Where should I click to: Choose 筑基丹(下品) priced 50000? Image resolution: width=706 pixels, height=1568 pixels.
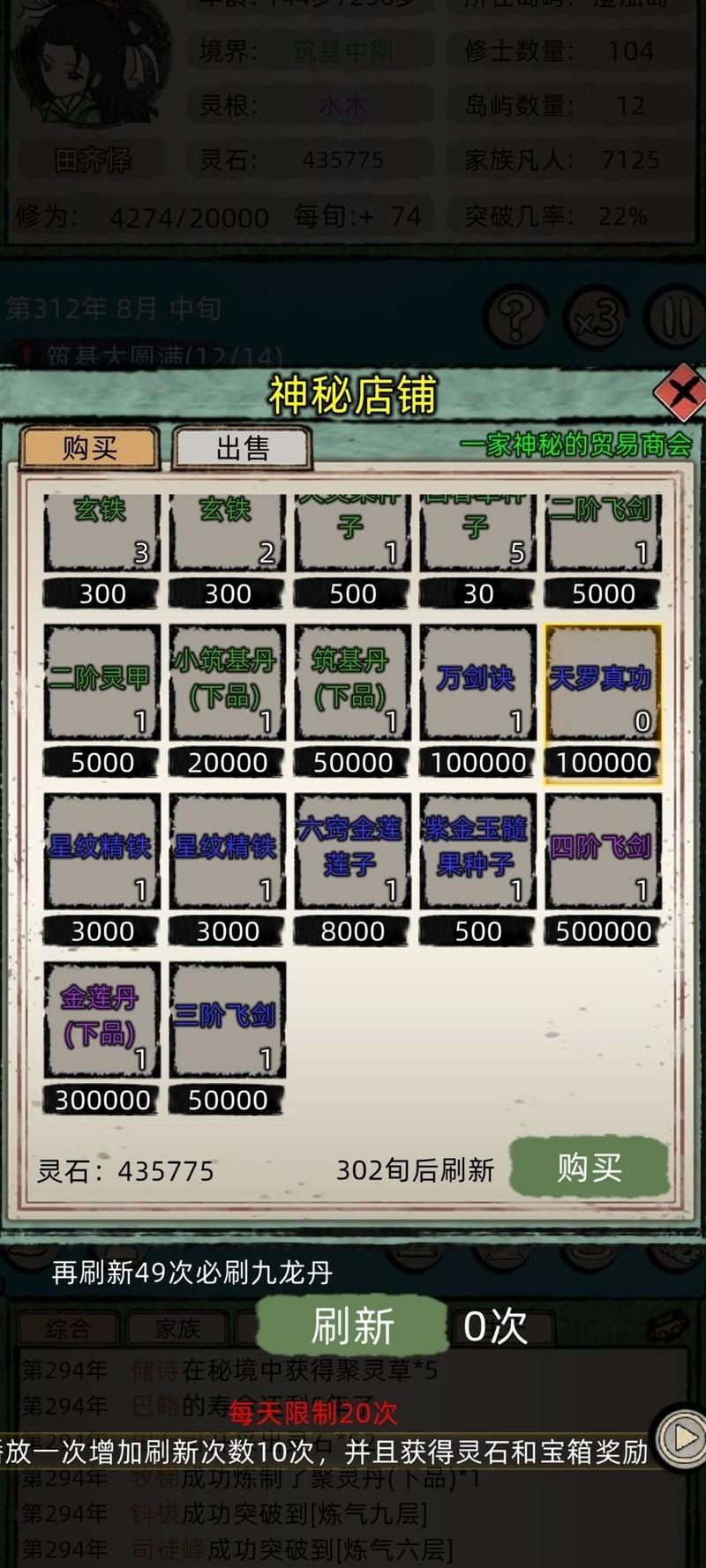click(x=353, y=683)
